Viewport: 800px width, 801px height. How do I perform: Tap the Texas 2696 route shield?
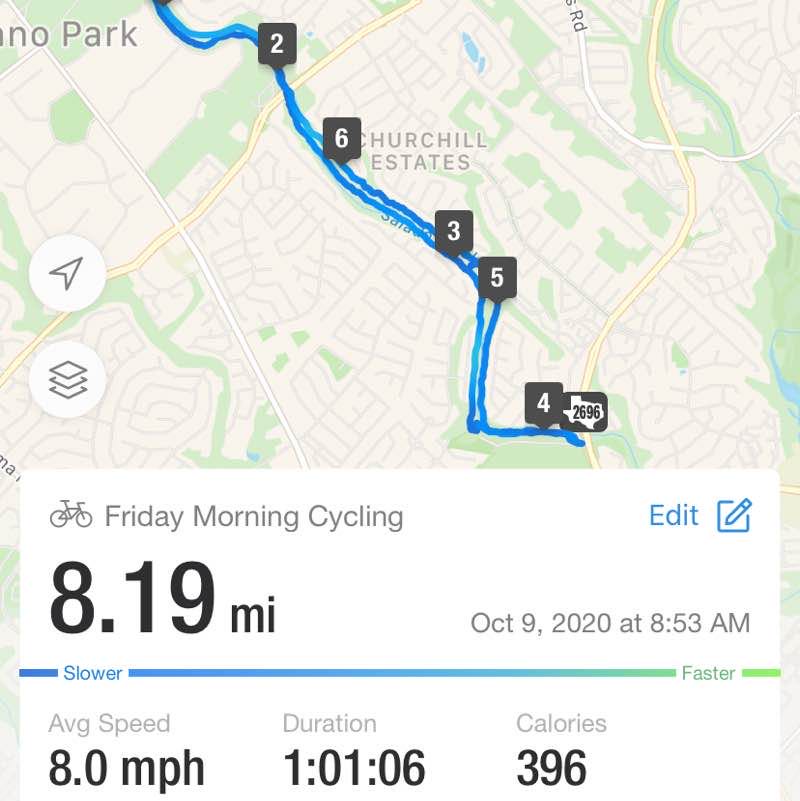pyautogui.click(x=585, y=410)
